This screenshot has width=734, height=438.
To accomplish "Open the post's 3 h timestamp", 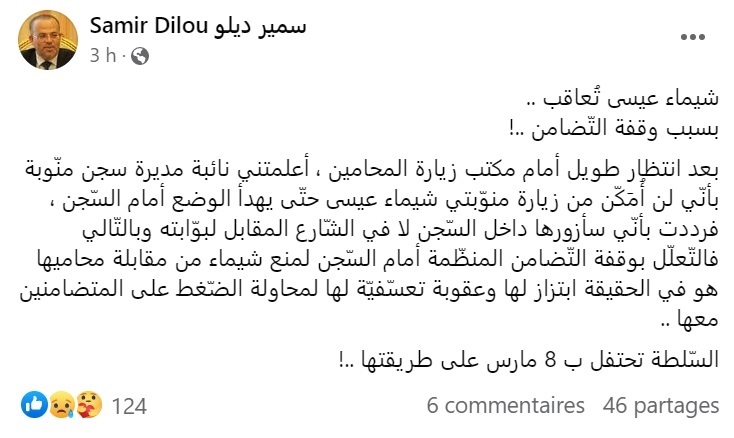I will pos(103,57).
